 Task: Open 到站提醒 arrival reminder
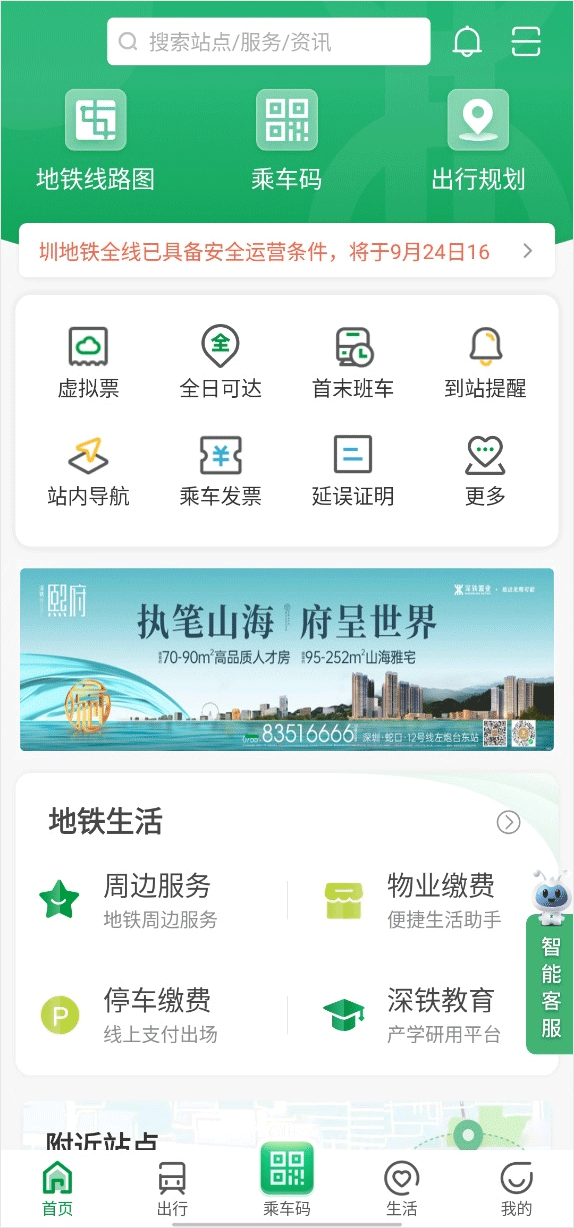click(486, 363)
